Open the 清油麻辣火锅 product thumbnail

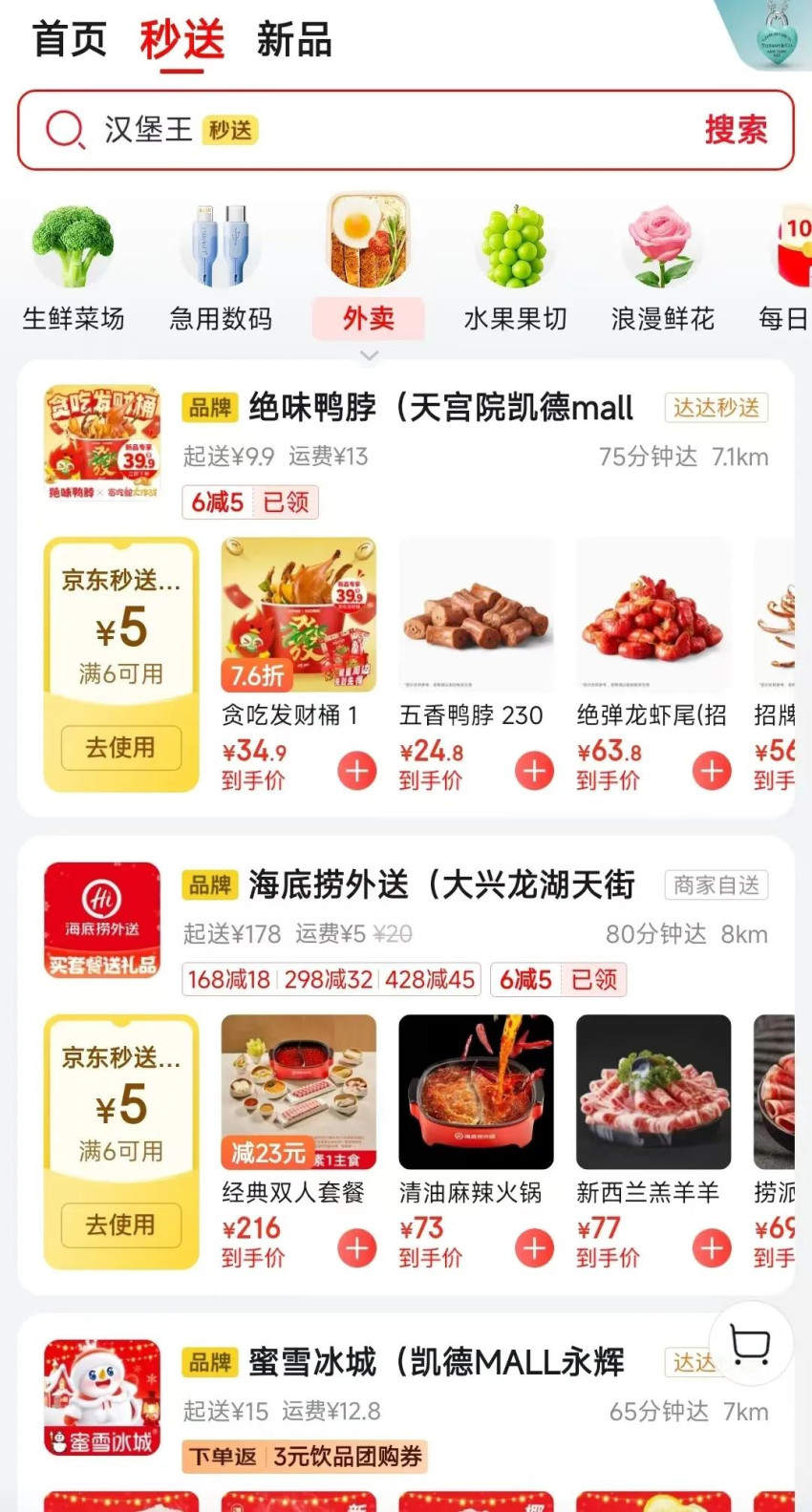tap(477, 1092)
